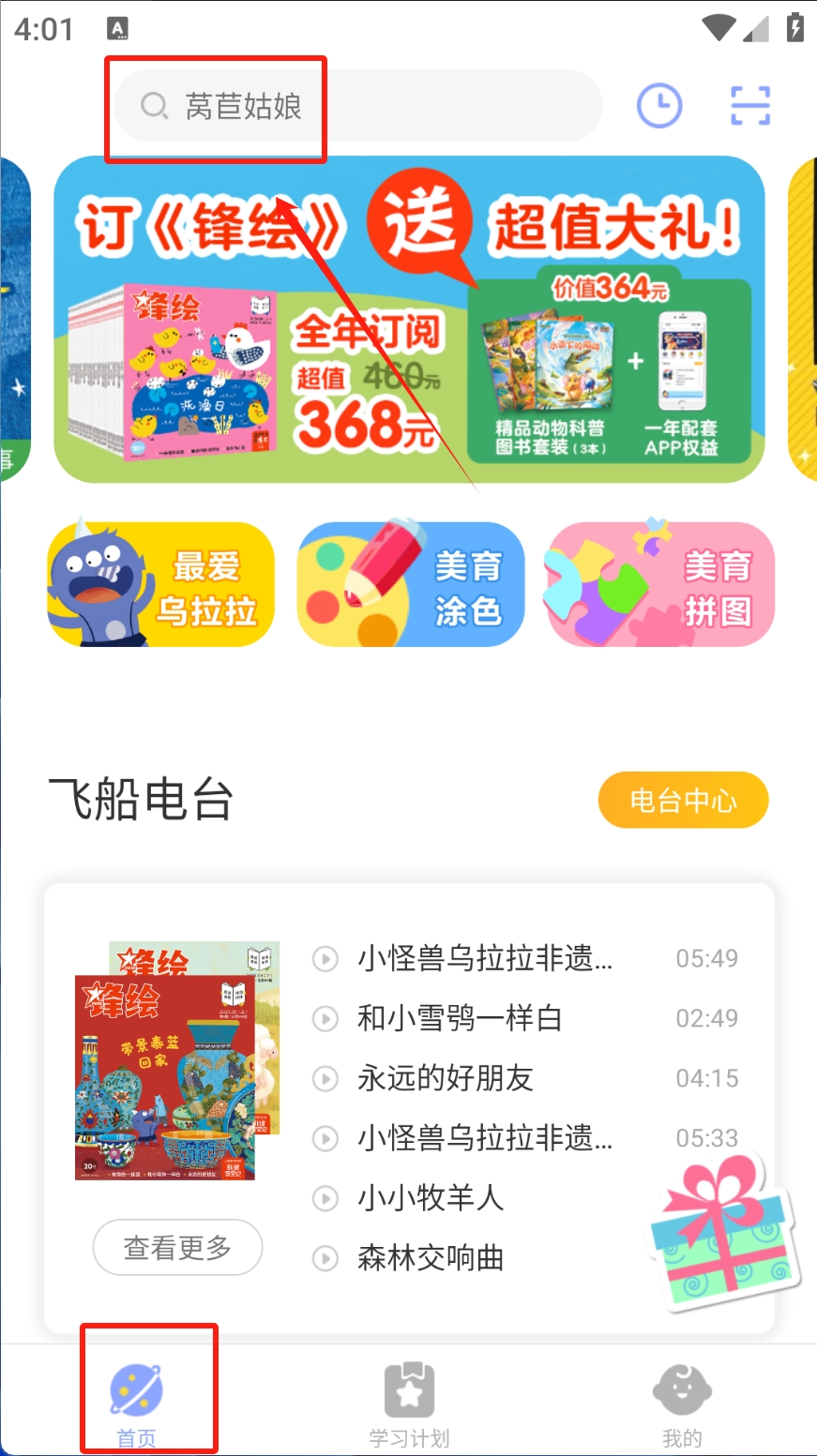Open the search box showing 莴苣姑娘
This screenshot has height=1456, width=817.
click(x=356, y=106)
